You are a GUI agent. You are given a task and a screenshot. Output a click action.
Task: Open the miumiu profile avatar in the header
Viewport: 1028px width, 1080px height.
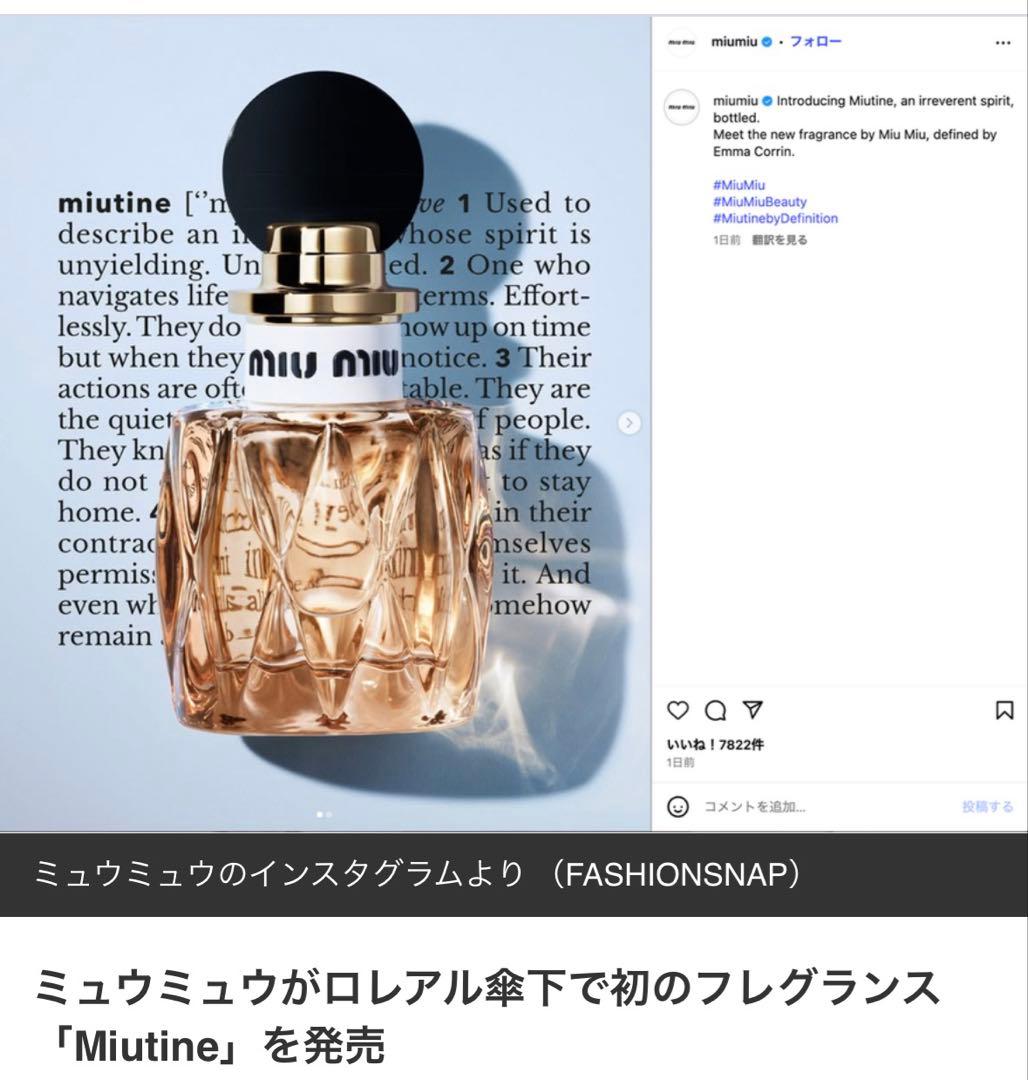pos(680,42)
